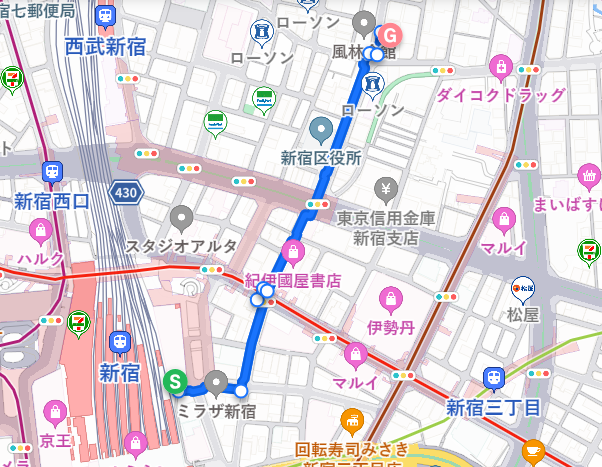Open the 新宿区役所 place pin

pyautogui.click(x=321, y=129)
